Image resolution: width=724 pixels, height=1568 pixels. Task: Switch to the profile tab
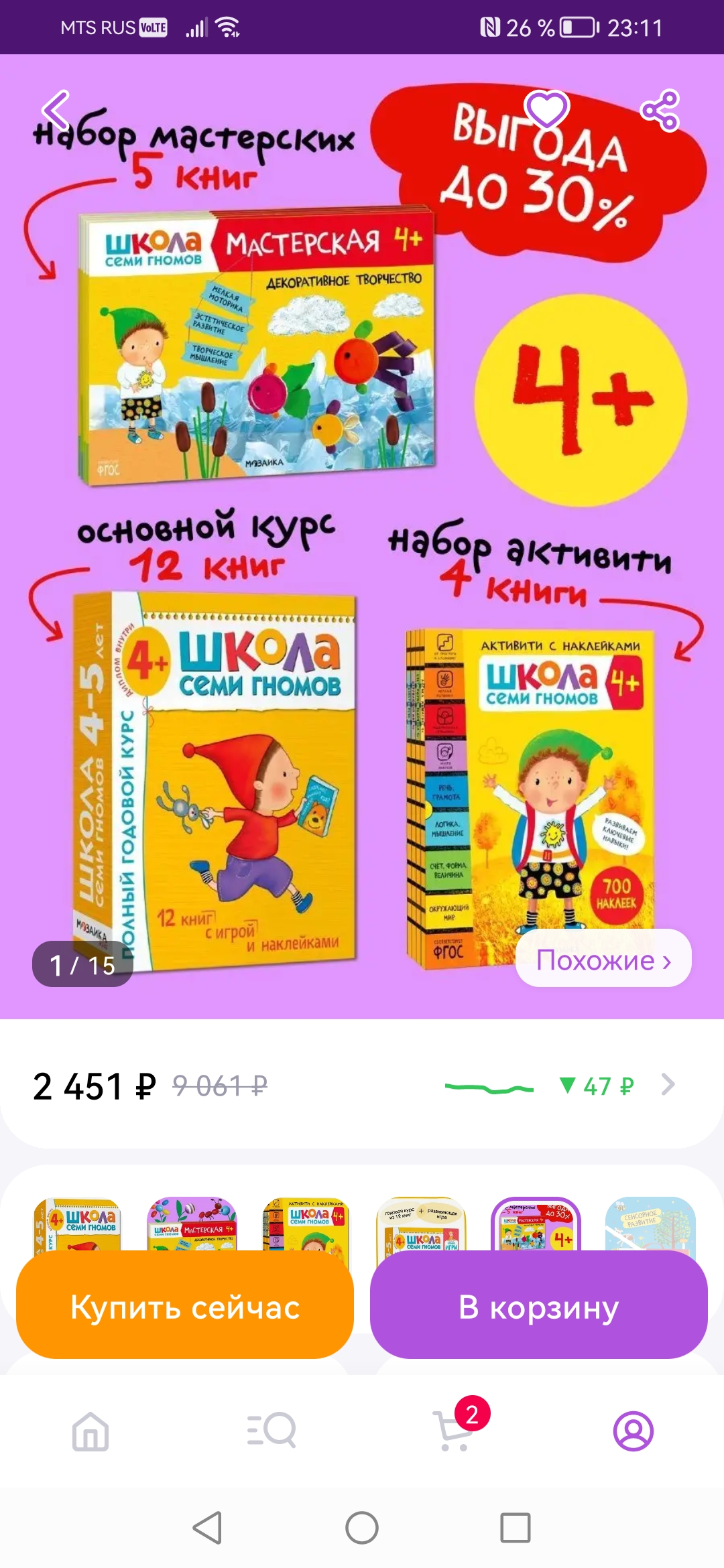click(x=633, y=1431)
